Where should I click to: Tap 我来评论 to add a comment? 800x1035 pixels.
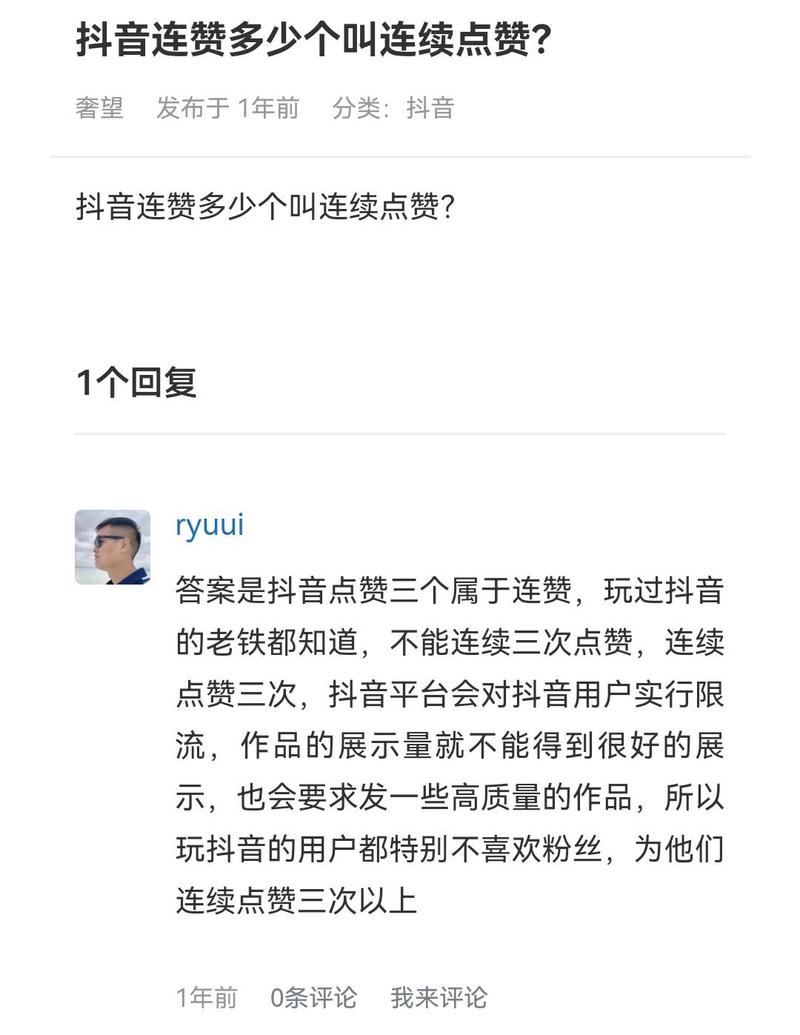tap(438, 997)
